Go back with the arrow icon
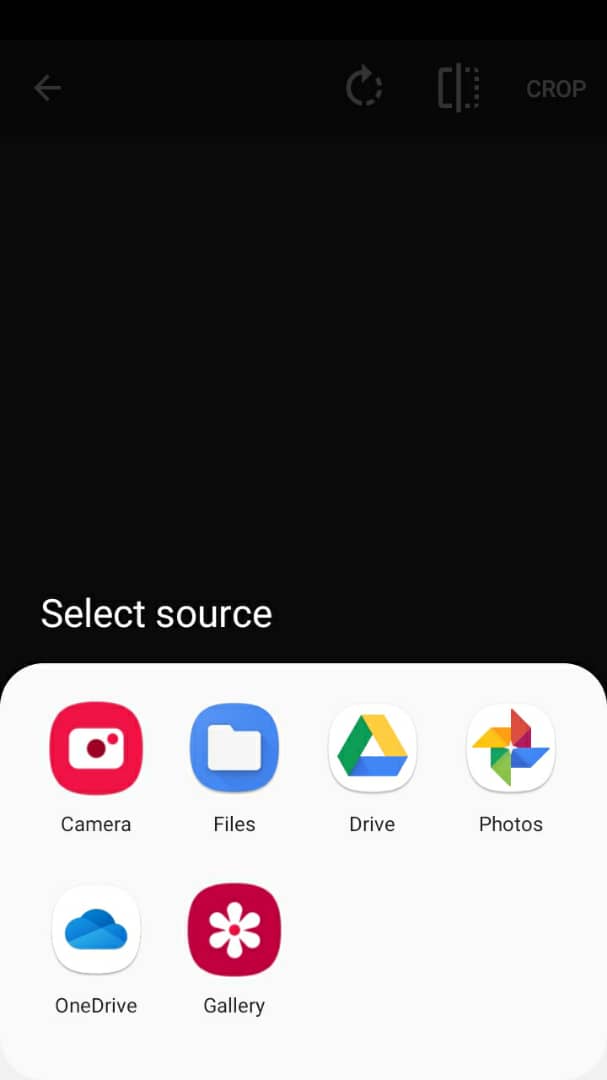Screen dimensions: 607x1080 [48, 88]
